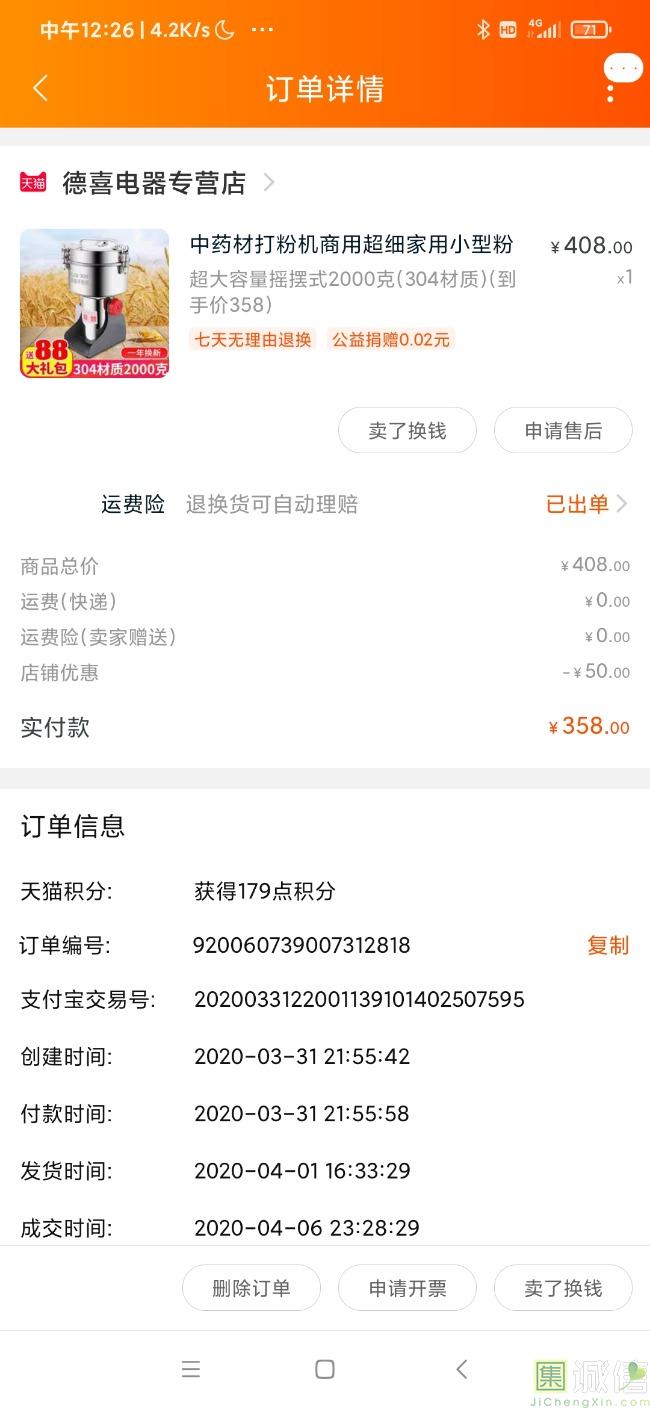The image size is (650, 1408).
Task: Tap 卖了换钱 beside the 申请售后 button
Action: (407, 431)
